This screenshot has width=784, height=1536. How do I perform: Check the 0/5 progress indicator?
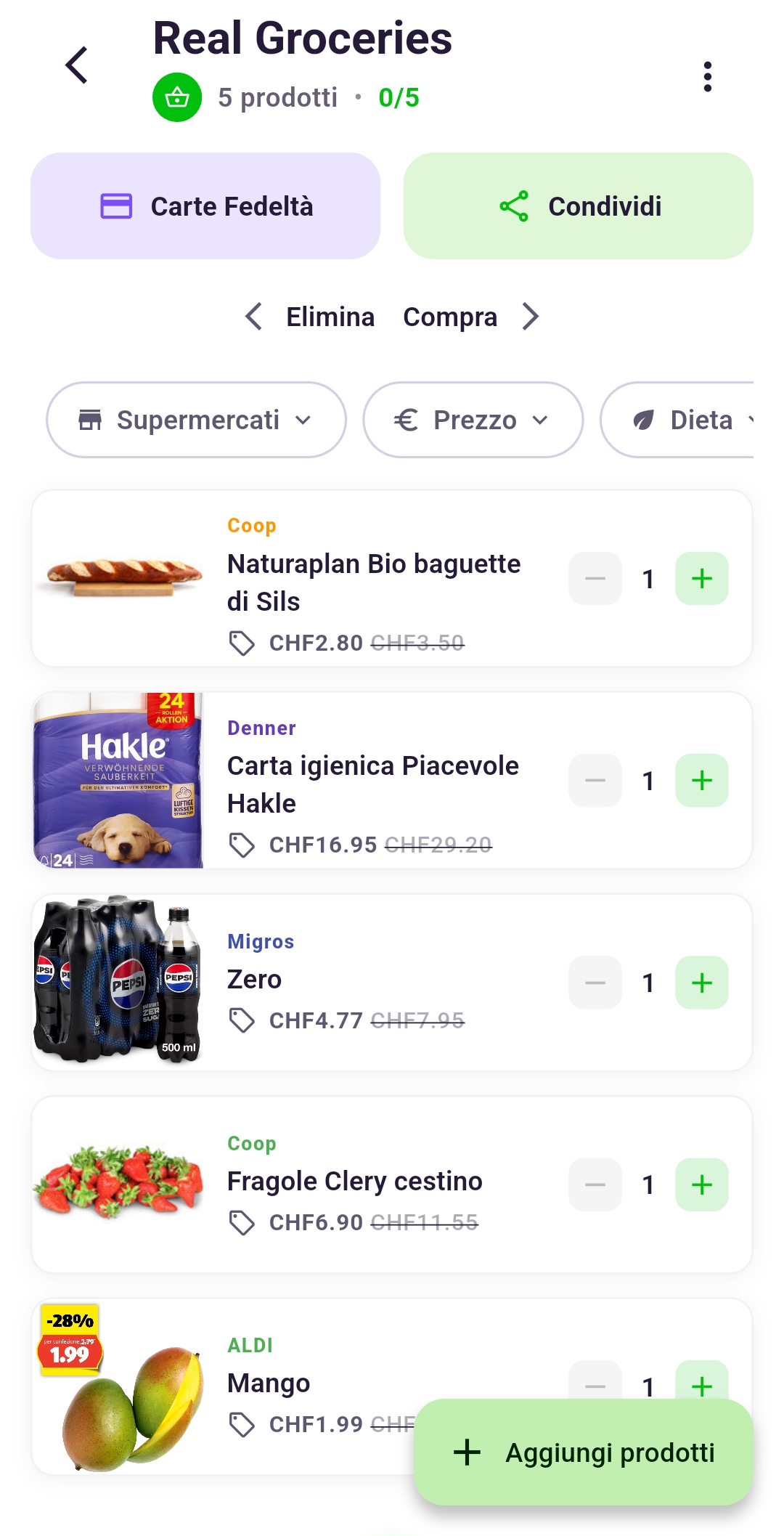(399, 97)
